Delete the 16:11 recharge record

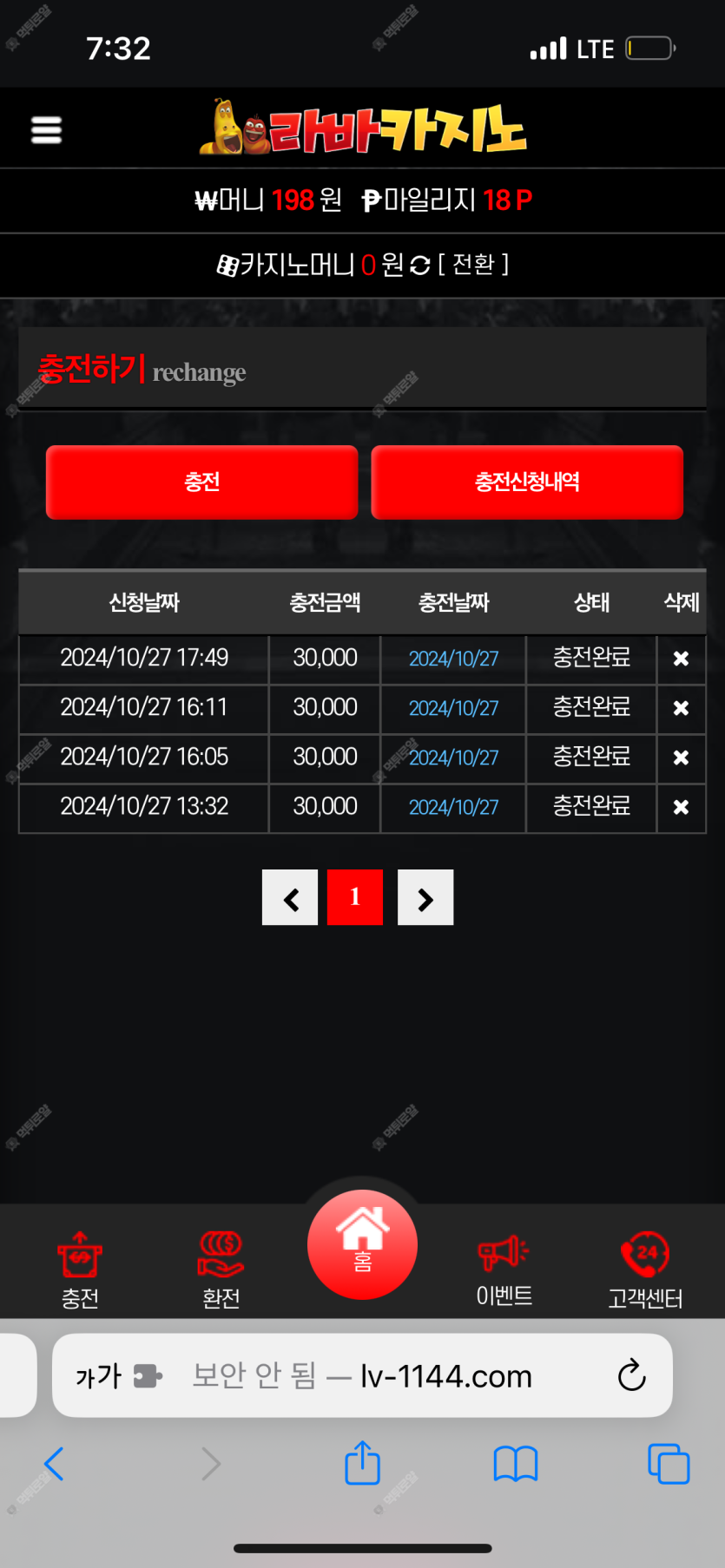pyautogui.click(x=681, y=708)
